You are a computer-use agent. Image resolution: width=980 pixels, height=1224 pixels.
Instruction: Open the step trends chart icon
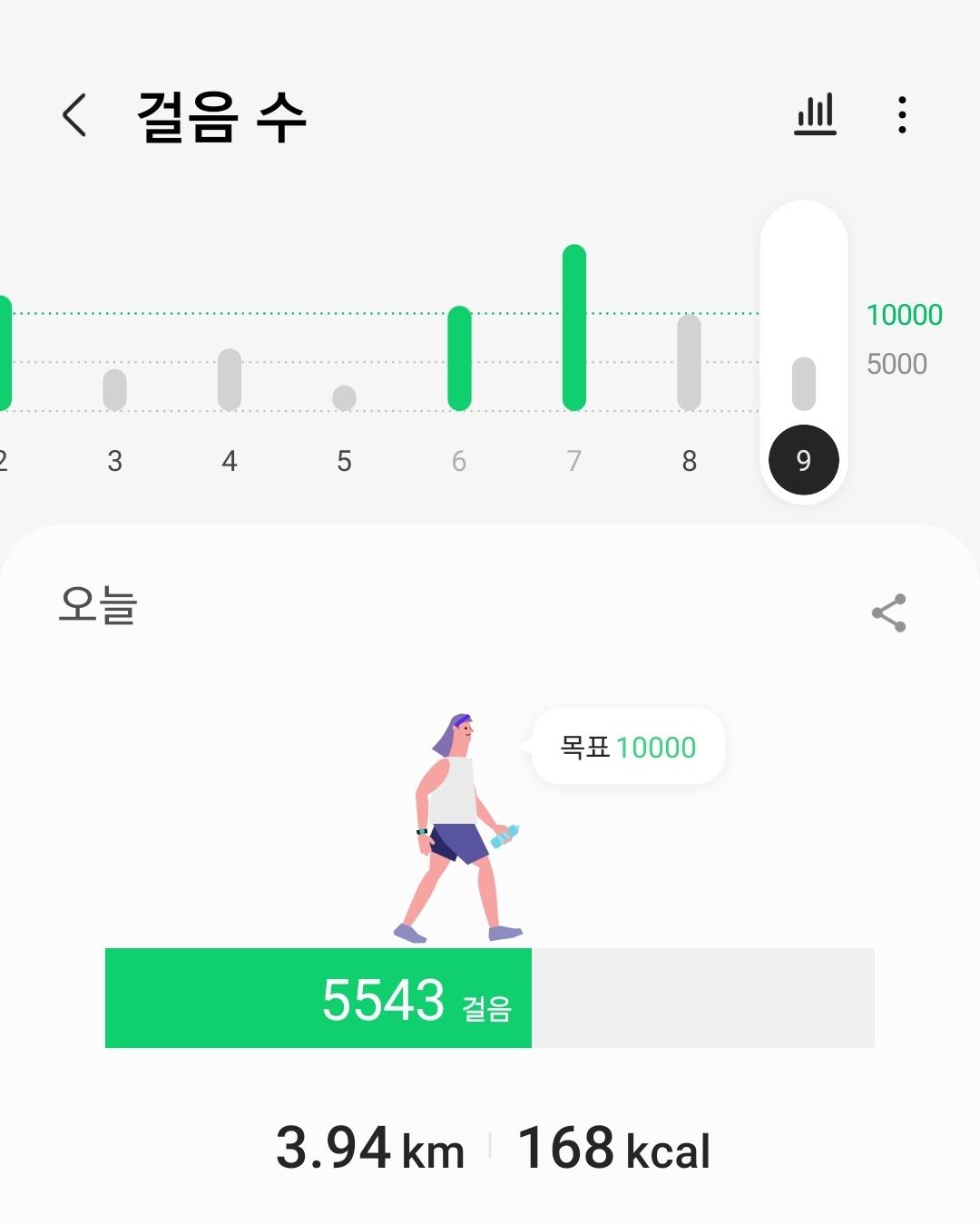815,115
